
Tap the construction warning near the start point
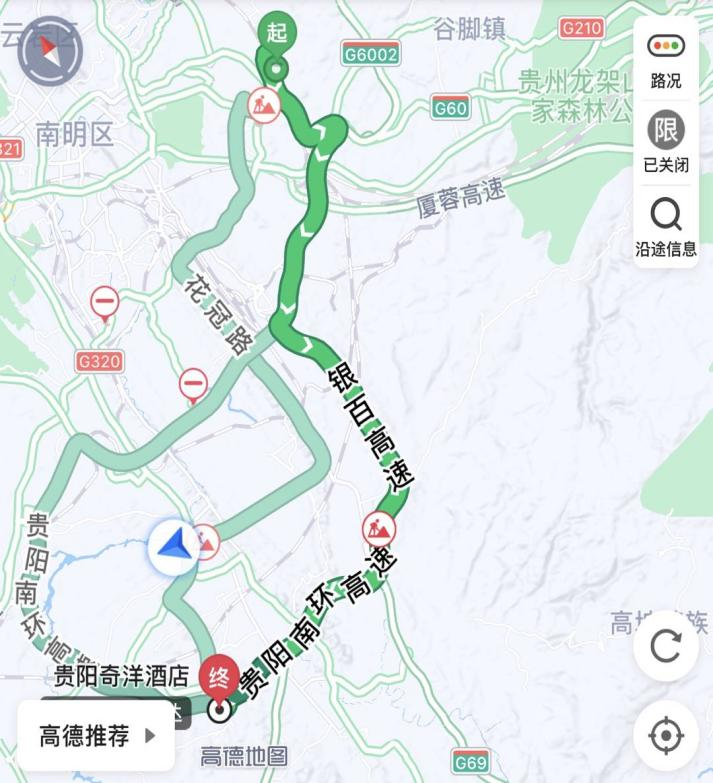pos(265,104)
